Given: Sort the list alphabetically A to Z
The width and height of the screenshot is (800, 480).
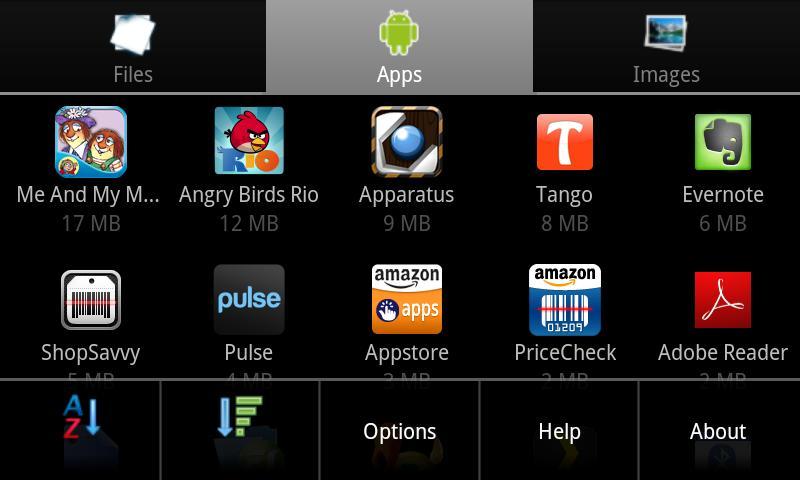Looking at the screenshot, I should pyautogui.click(x=80, y=430).
